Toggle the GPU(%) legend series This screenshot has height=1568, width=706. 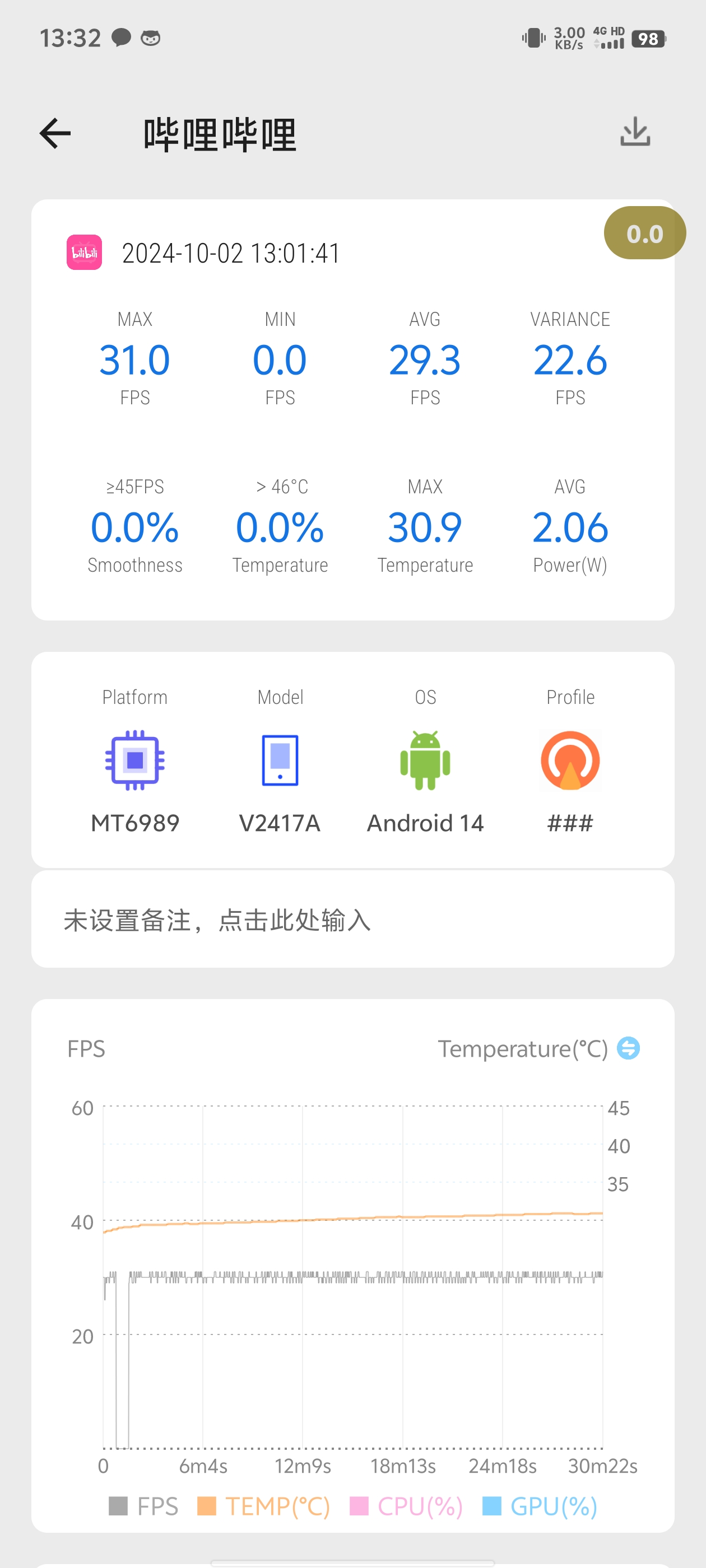(x=540, y=1506)
